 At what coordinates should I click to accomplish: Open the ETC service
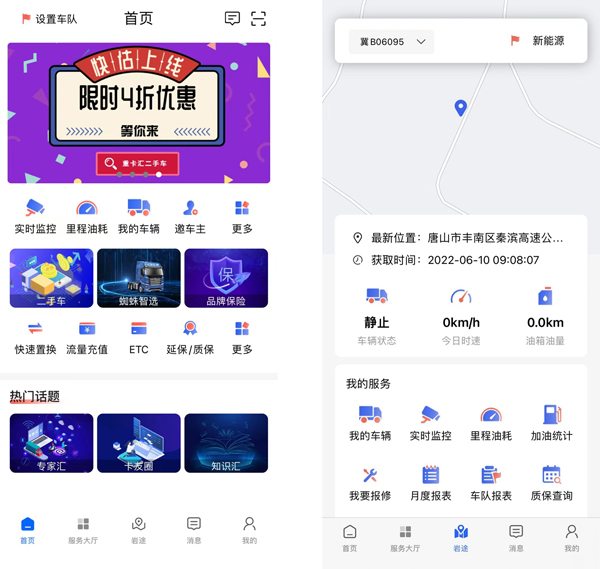point(139,337)
